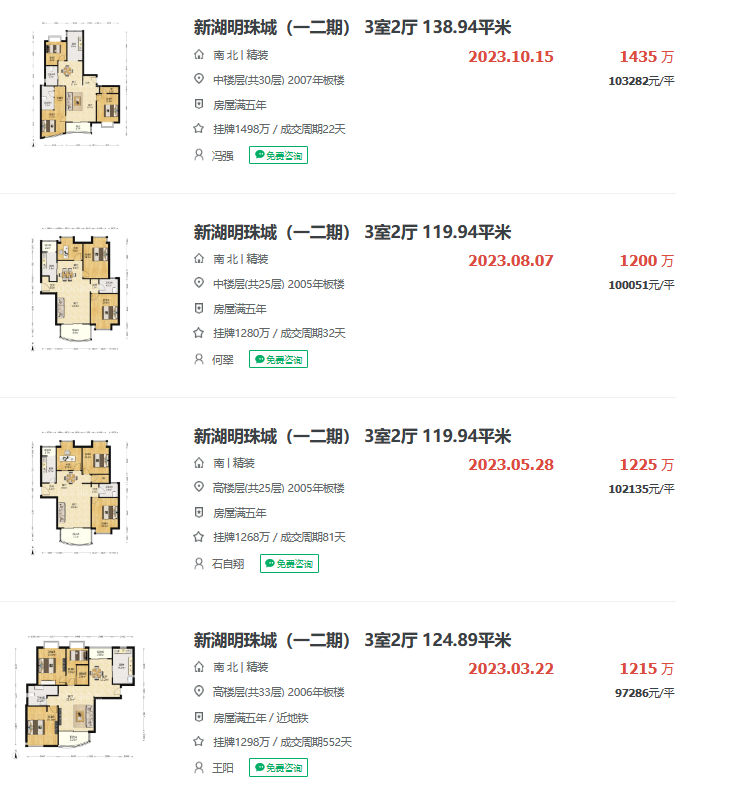Open floor plan image of the 1200万 listing
The image size is (750, 789).
click(80, 291)
